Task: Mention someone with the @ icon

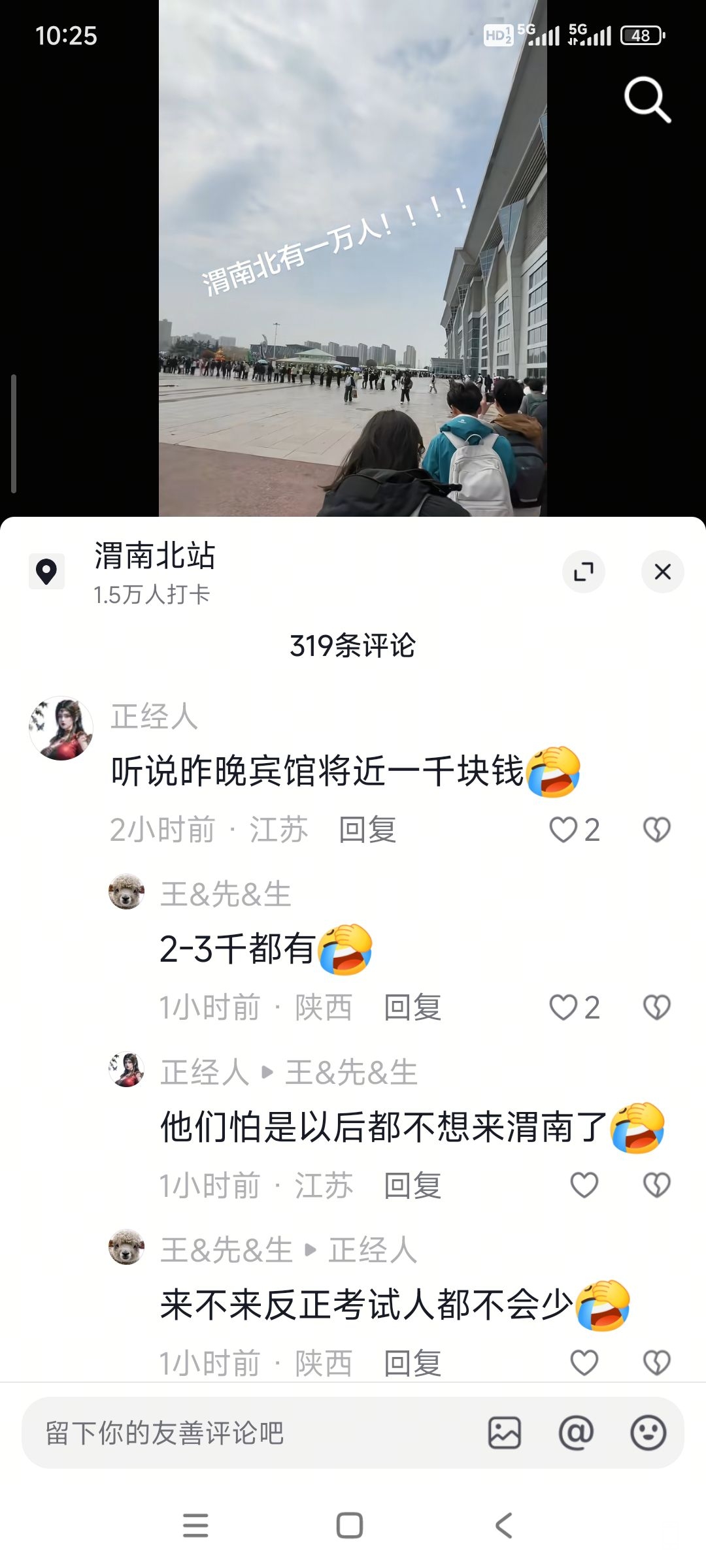Action: (576, 1433)
